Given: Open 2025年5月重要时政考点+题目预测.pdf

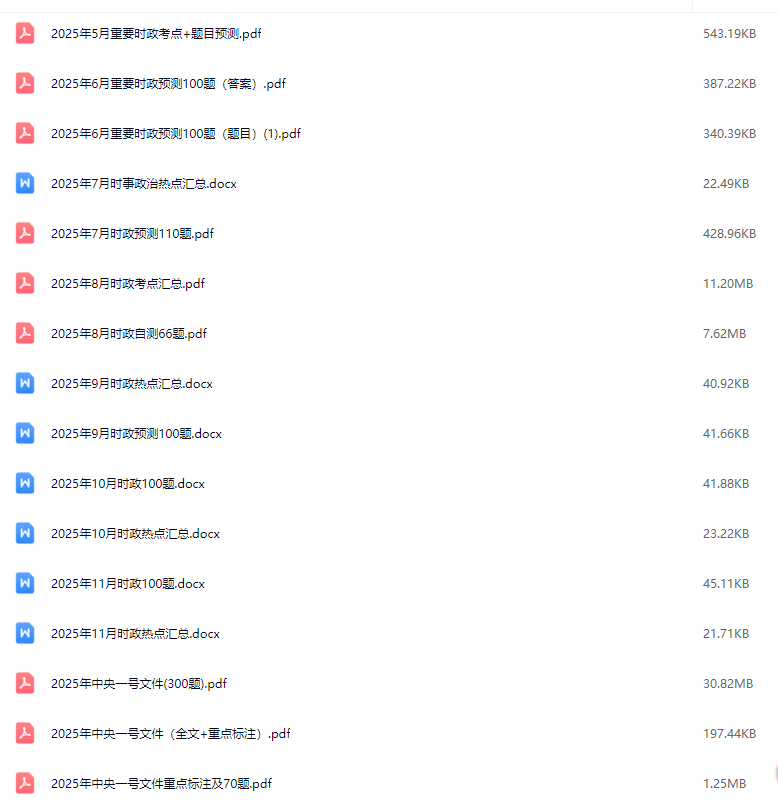Looking at the screenshot, I should click(x=154, y=33).
